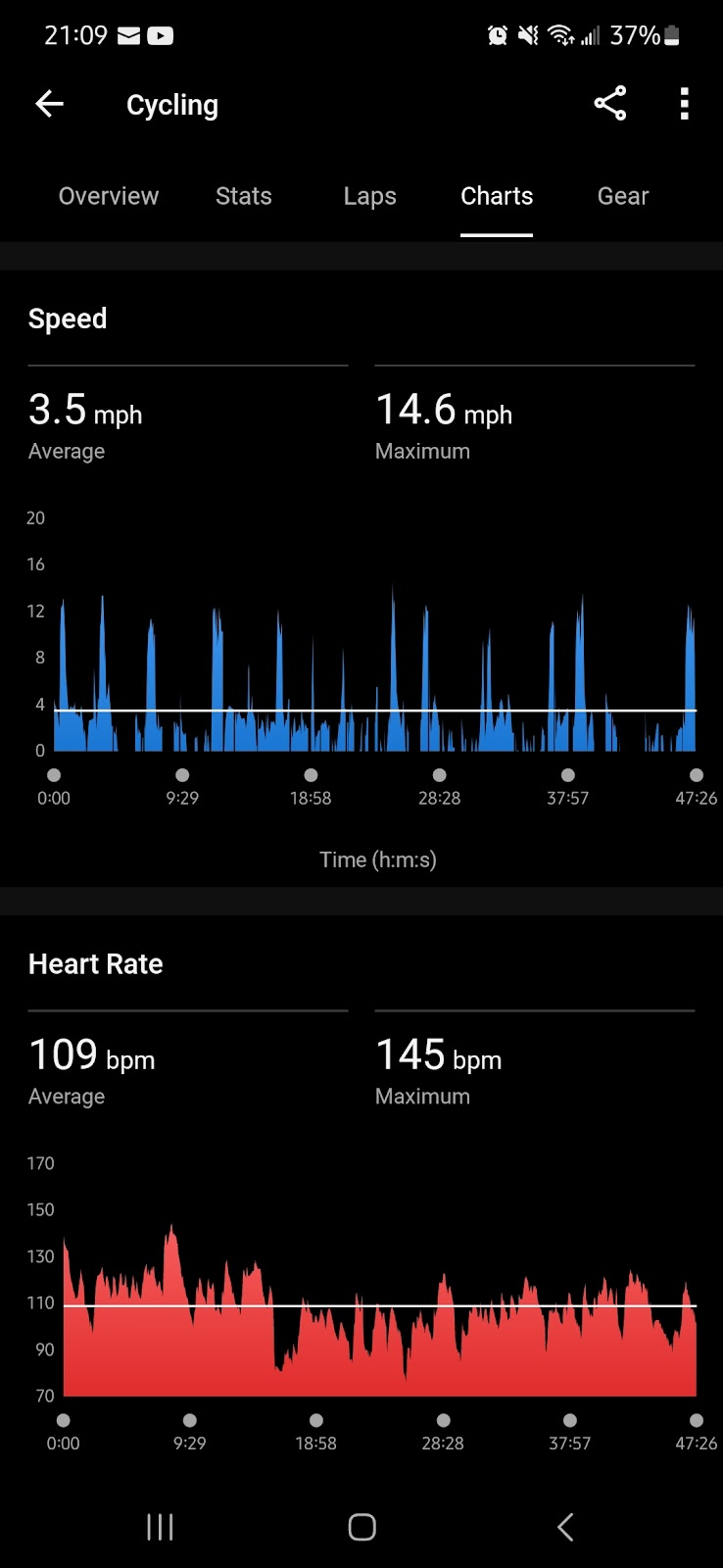Open recent apps view

(160, 1527)
